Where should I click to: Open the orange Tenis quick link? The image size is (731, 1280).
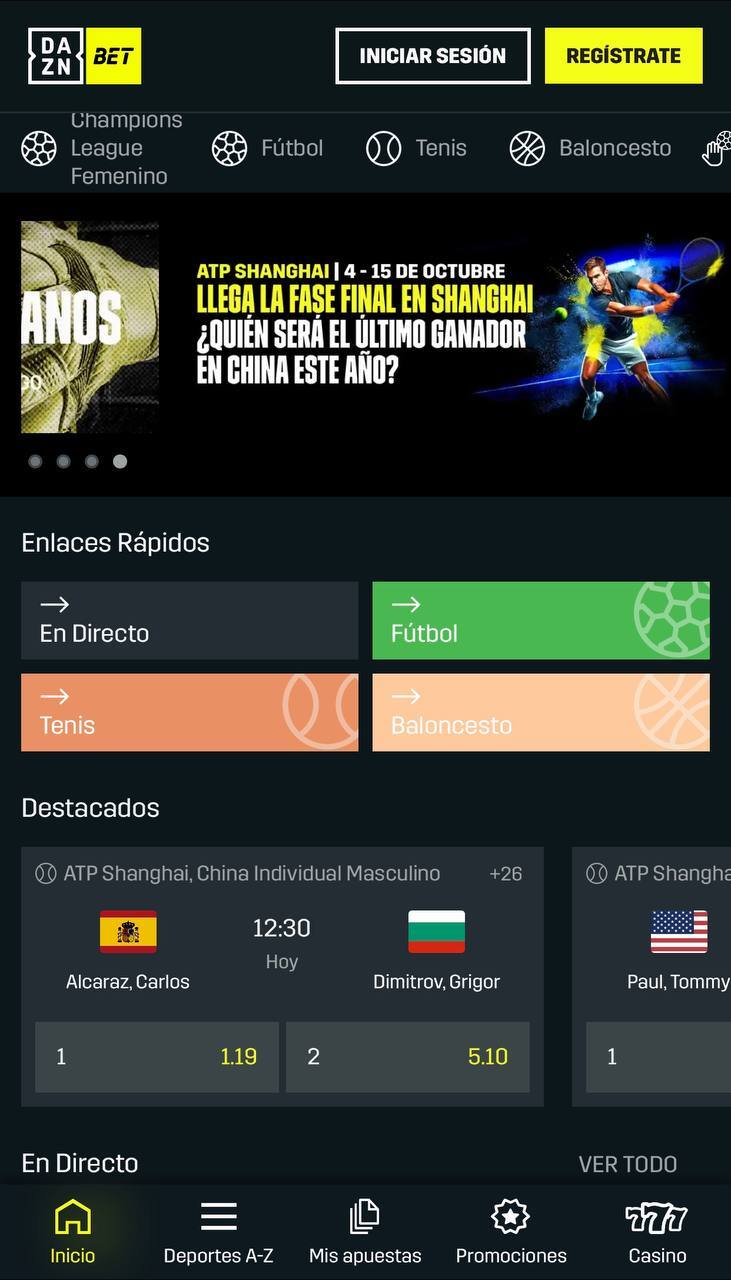coord(189,712)
